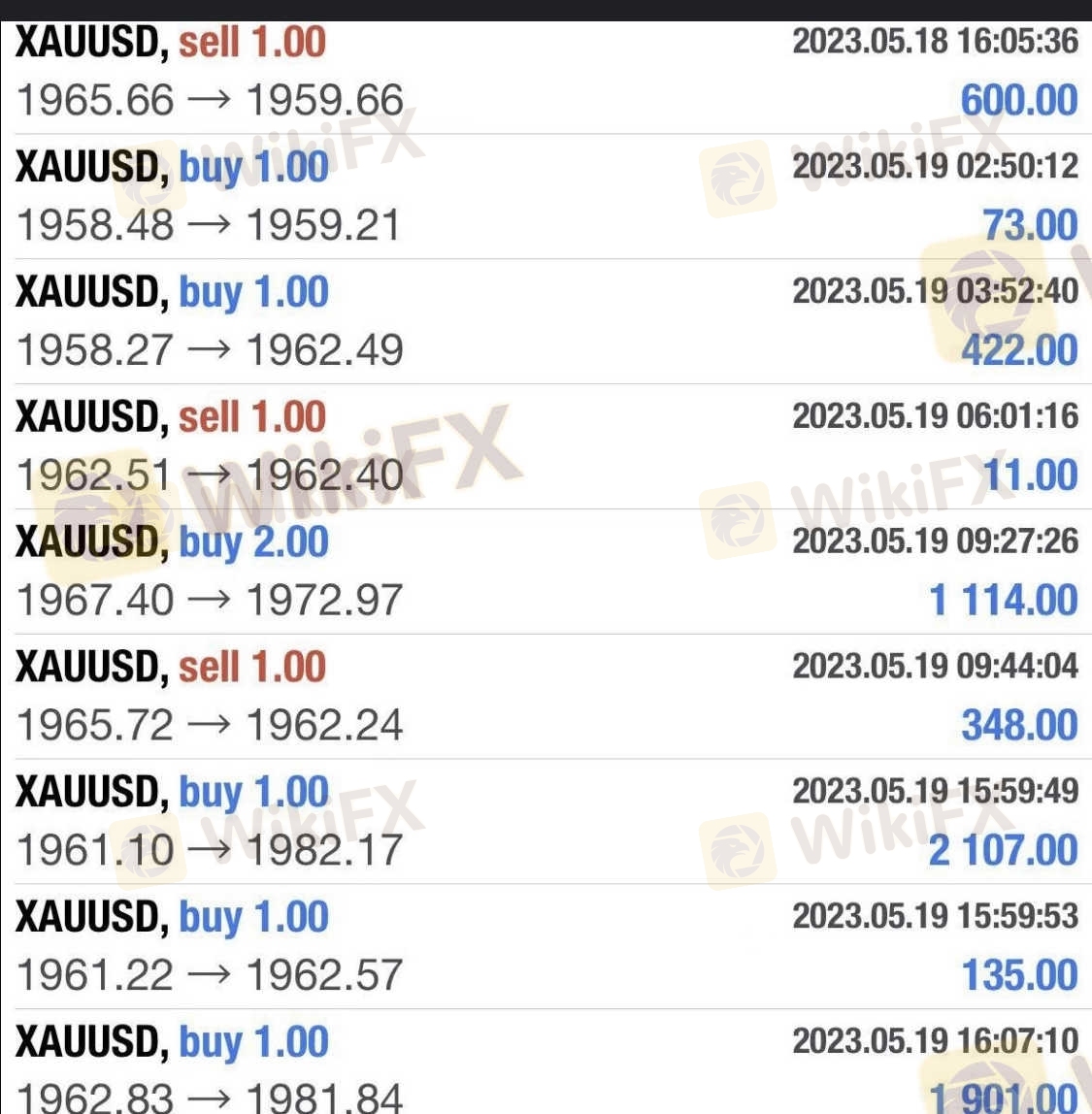Show details of the 11.00 profit sell trade
Image resolution: width=1092 pixels, height=1114 pixels.
pos(546,446)
